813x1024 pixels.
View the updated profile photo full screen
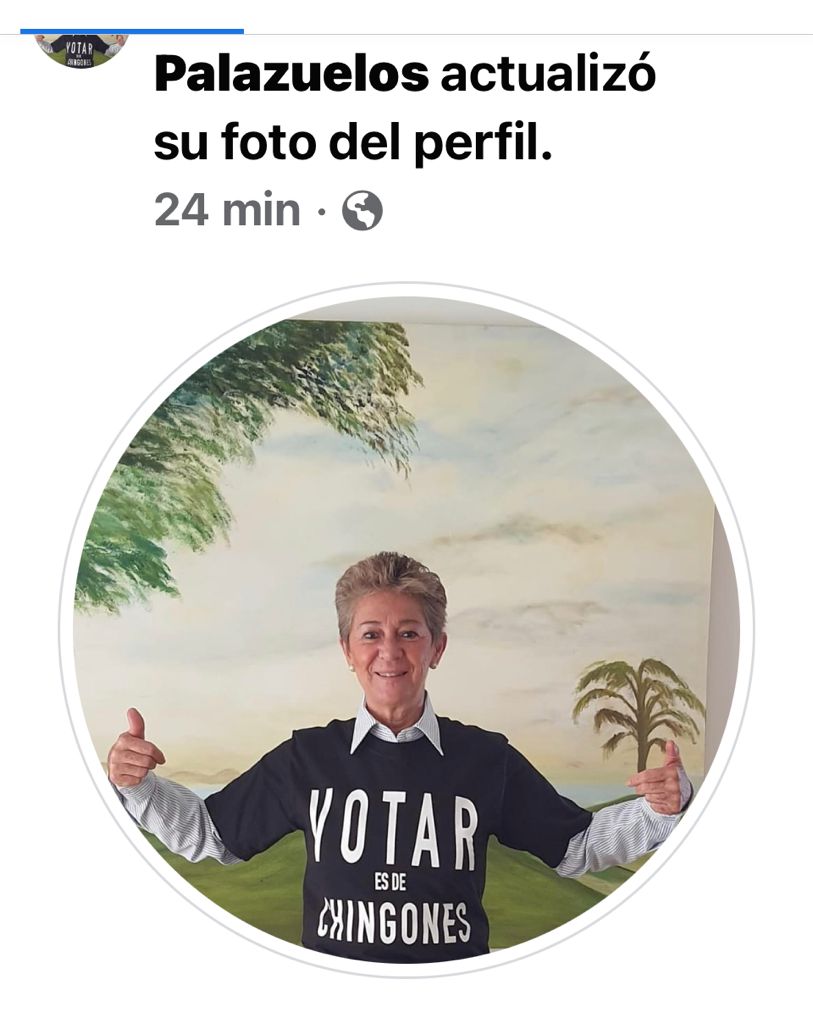(405, 630)
